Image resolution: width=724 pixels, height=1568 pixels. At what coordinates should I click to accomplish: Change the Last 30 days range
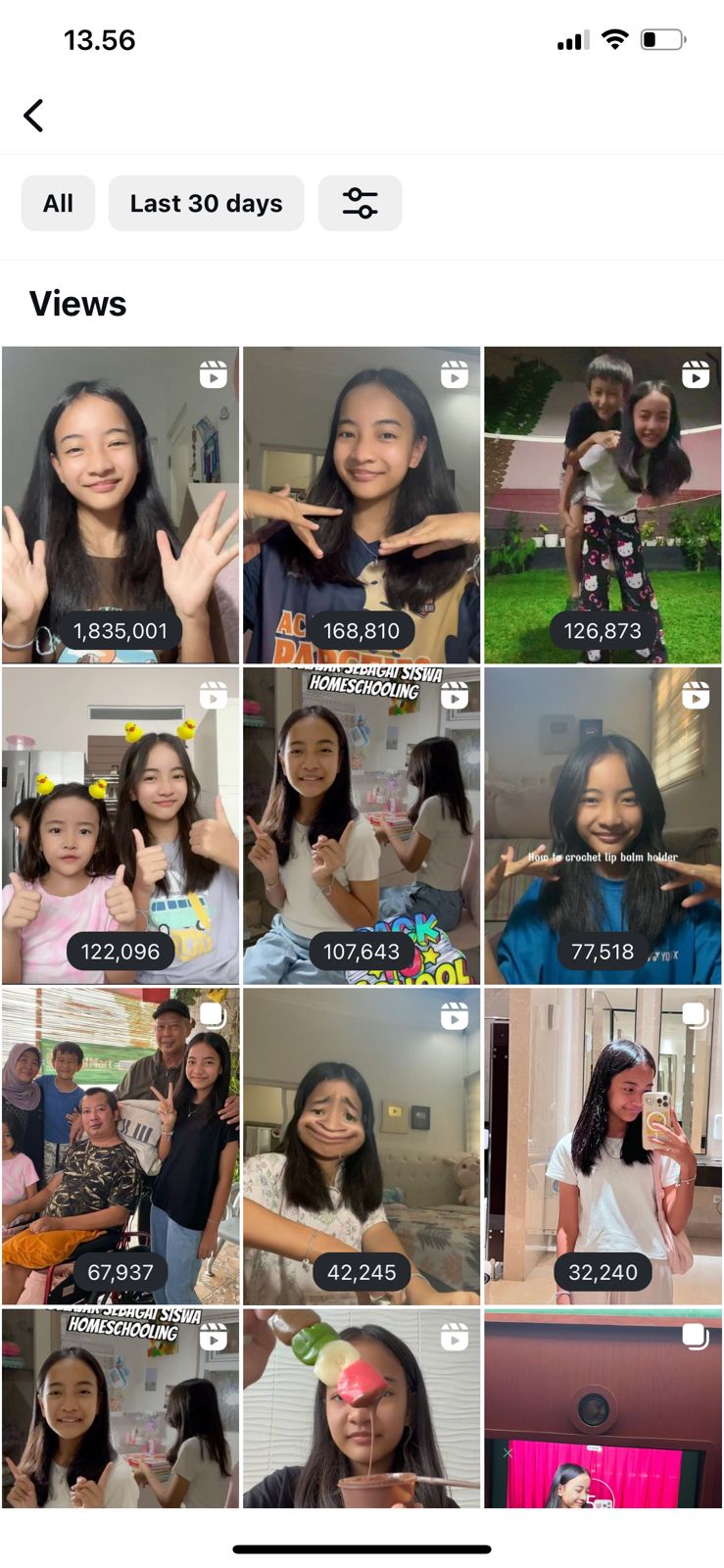206,204
